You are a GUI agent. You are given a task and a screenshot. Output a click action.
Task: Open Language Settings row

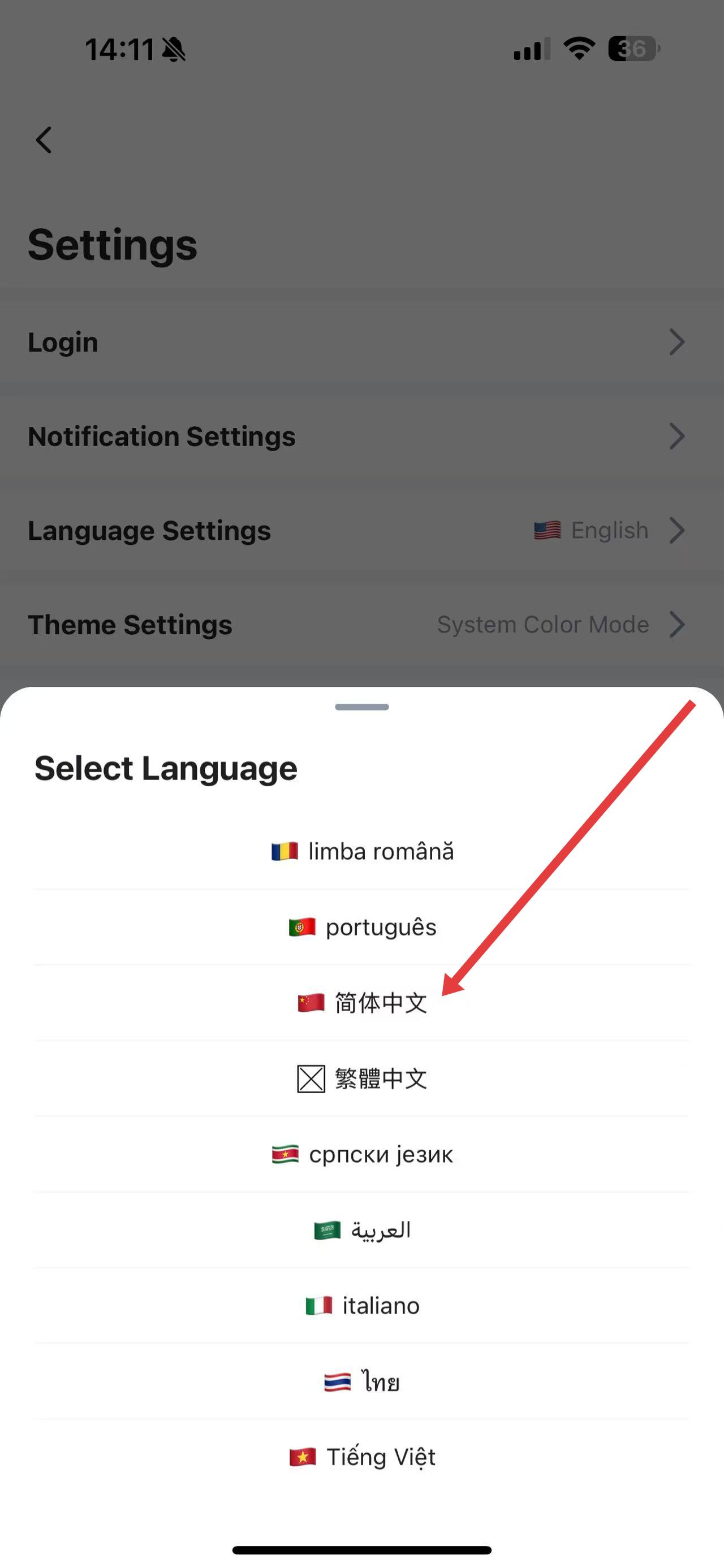click(x=361, y=531)
